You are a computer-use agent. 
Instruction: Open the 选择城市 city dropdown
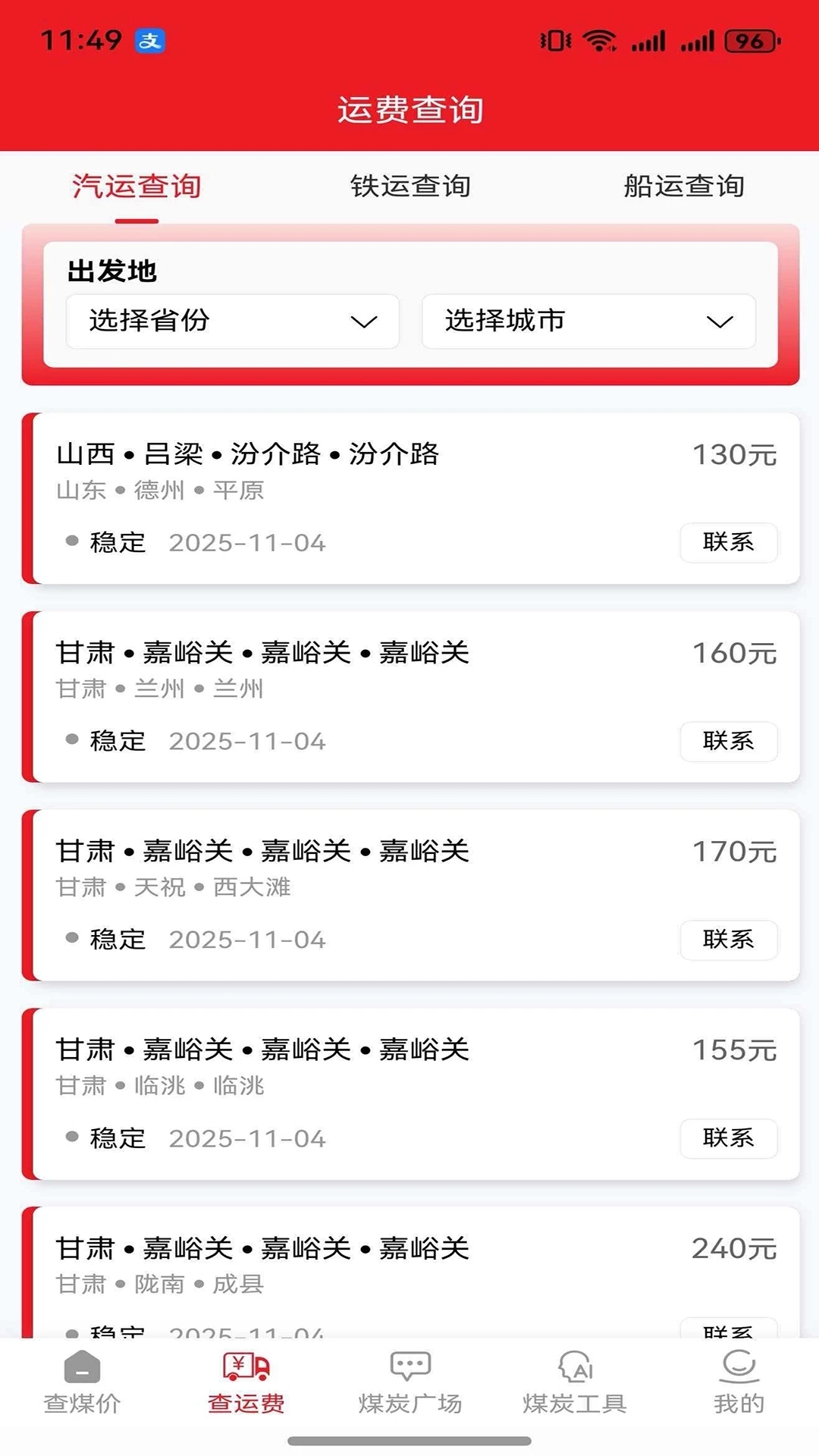click(x=588, y=322)
